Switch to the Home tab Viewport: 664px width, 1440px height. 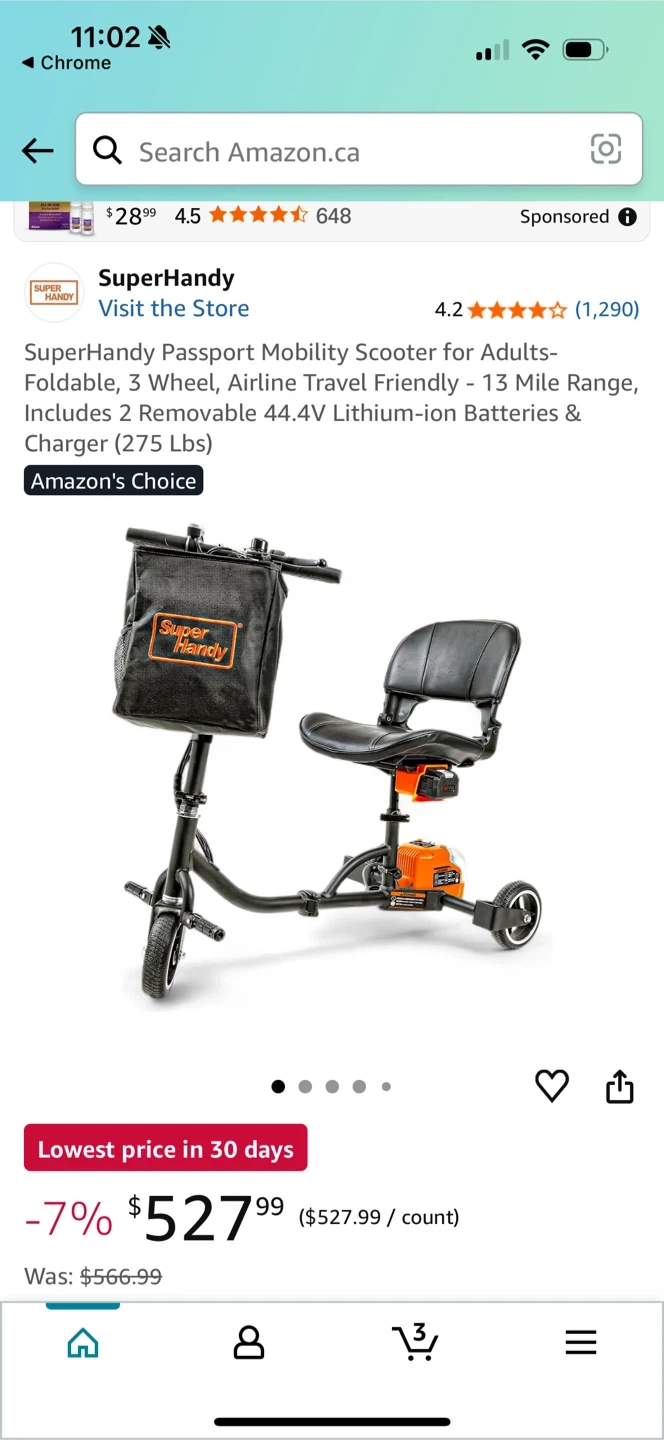point(83,1343)
